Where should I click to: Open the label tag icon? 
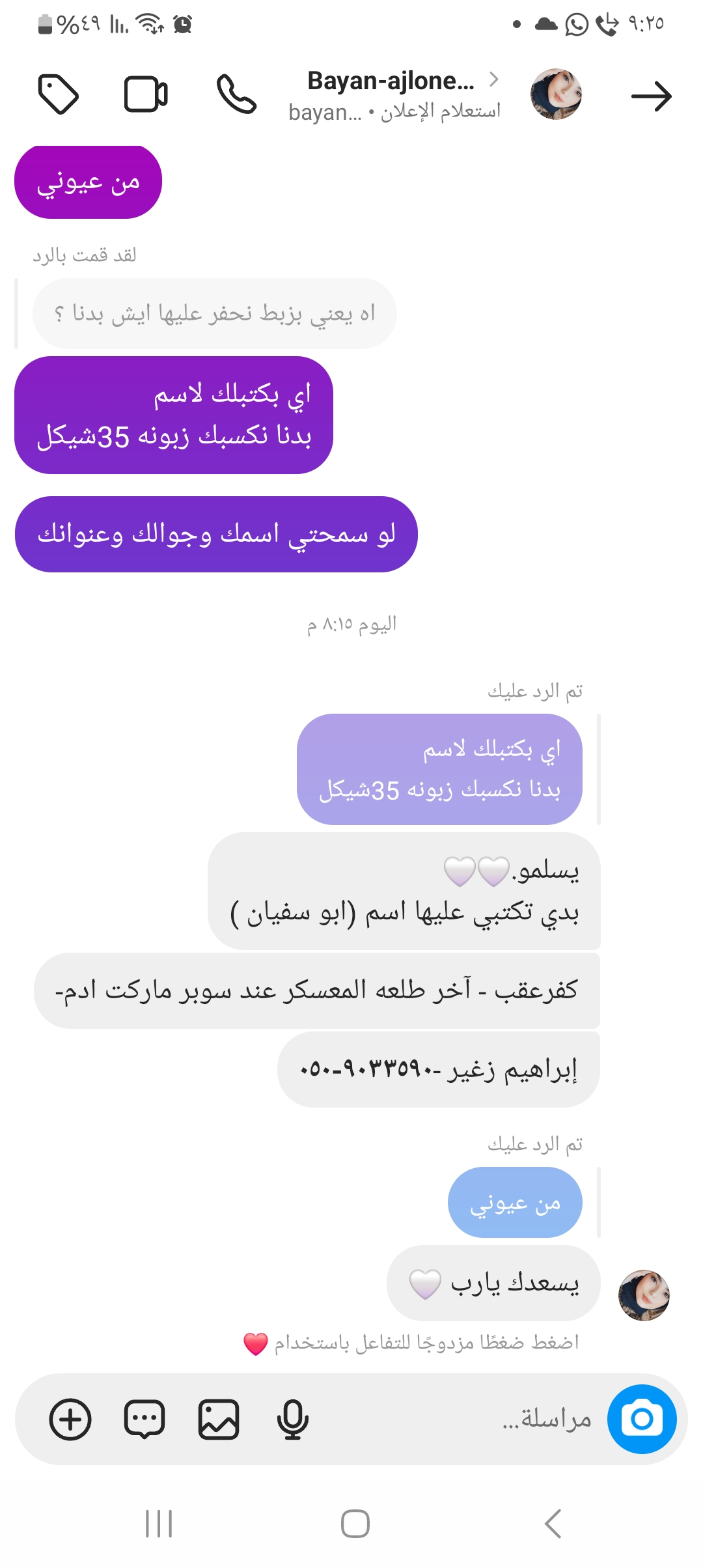[x=58, y=94]
